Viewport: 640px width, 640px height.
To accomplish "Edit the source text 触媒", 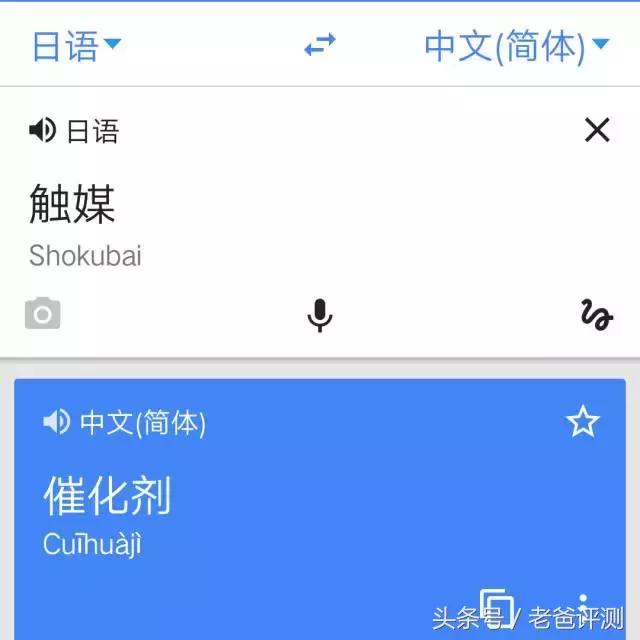I will [73, 205].
